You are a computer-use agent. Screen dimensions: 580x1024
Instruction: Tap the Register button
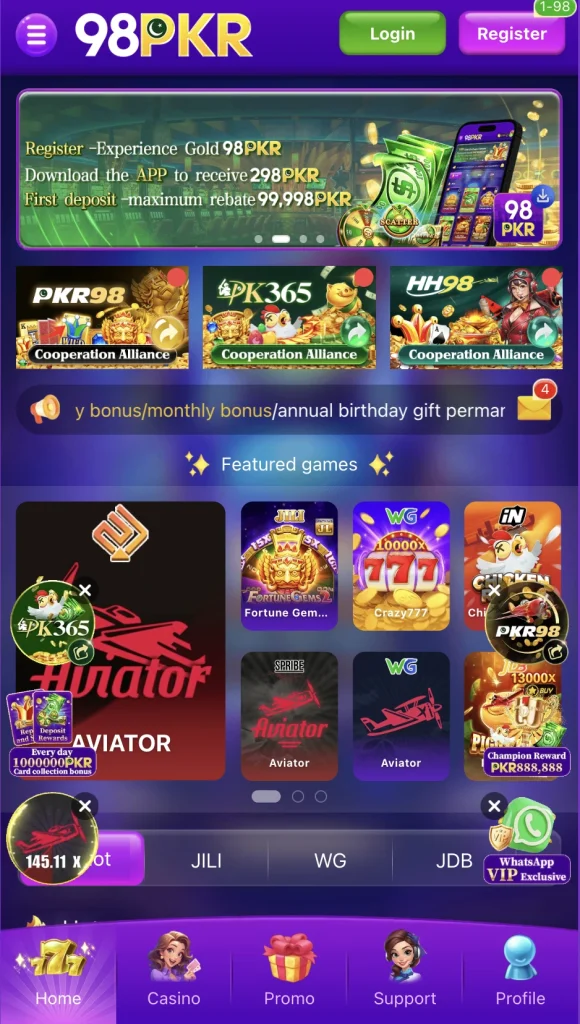click(x=512, y=33)
